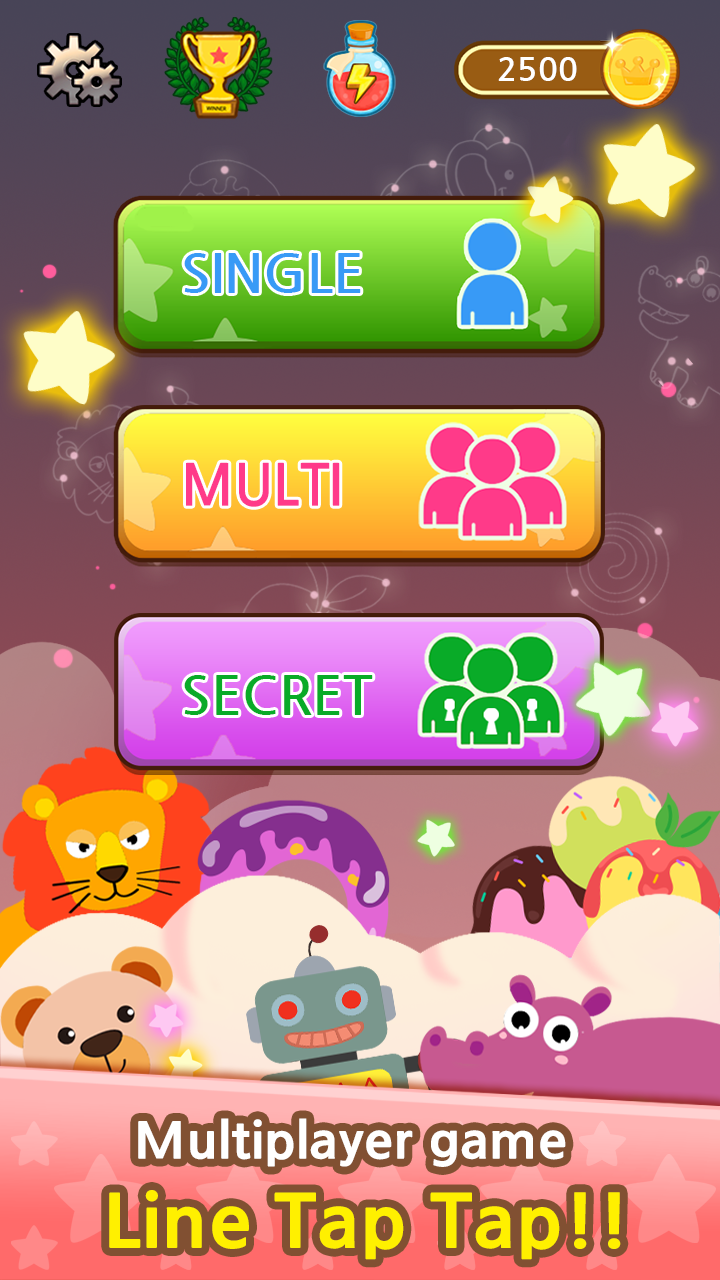
Task: Open the winner trophy leaderboard
Action: tap(219, 68)
